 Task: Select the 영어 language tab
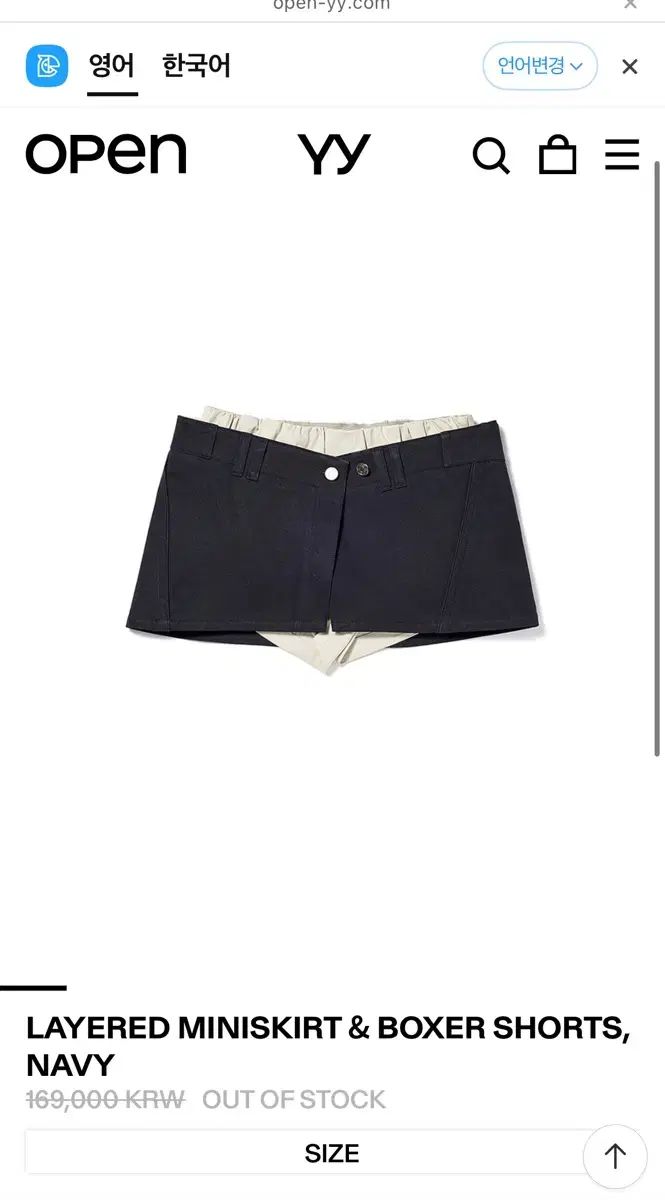(111, 67)
